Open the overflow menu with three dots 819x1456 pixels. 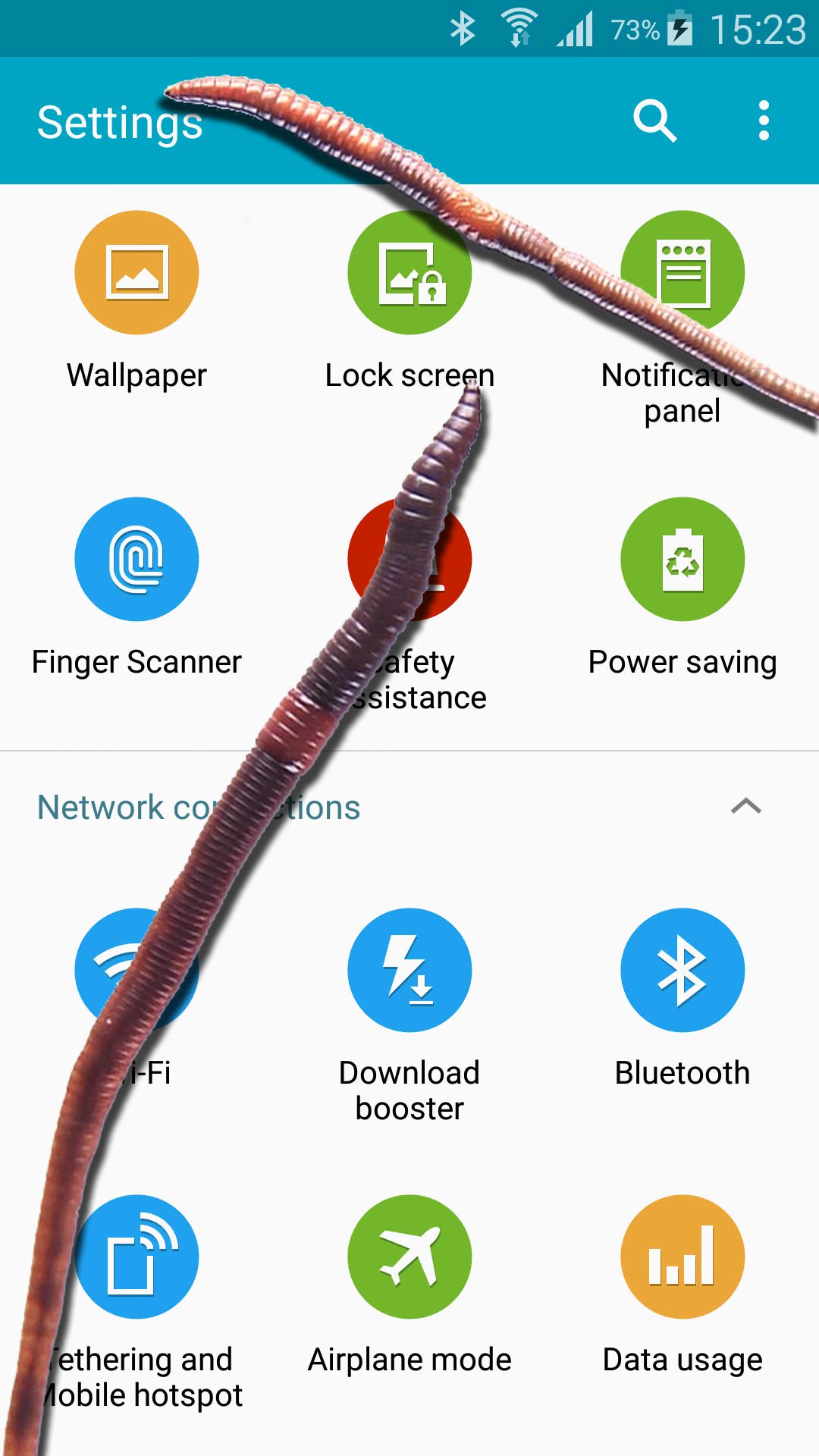pos(763,121)
